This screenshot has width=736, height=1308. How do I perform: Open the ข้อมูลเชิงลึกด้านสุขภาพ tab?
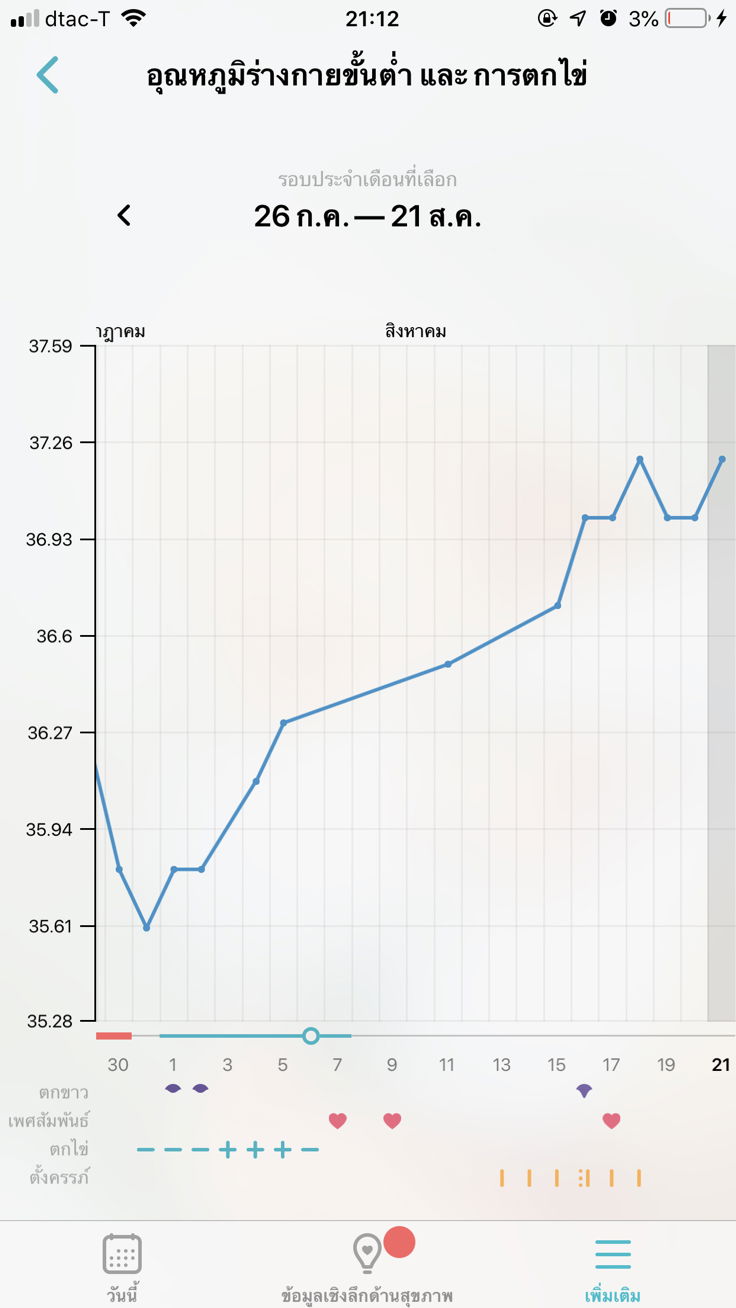point(368,1266)
